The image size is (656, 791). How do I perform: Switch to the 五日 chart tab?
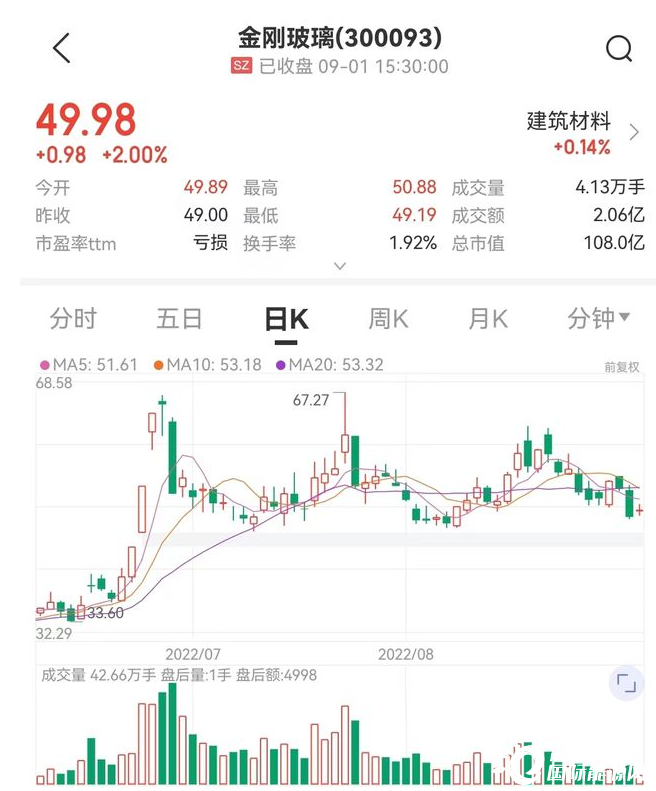coord(180,319)
